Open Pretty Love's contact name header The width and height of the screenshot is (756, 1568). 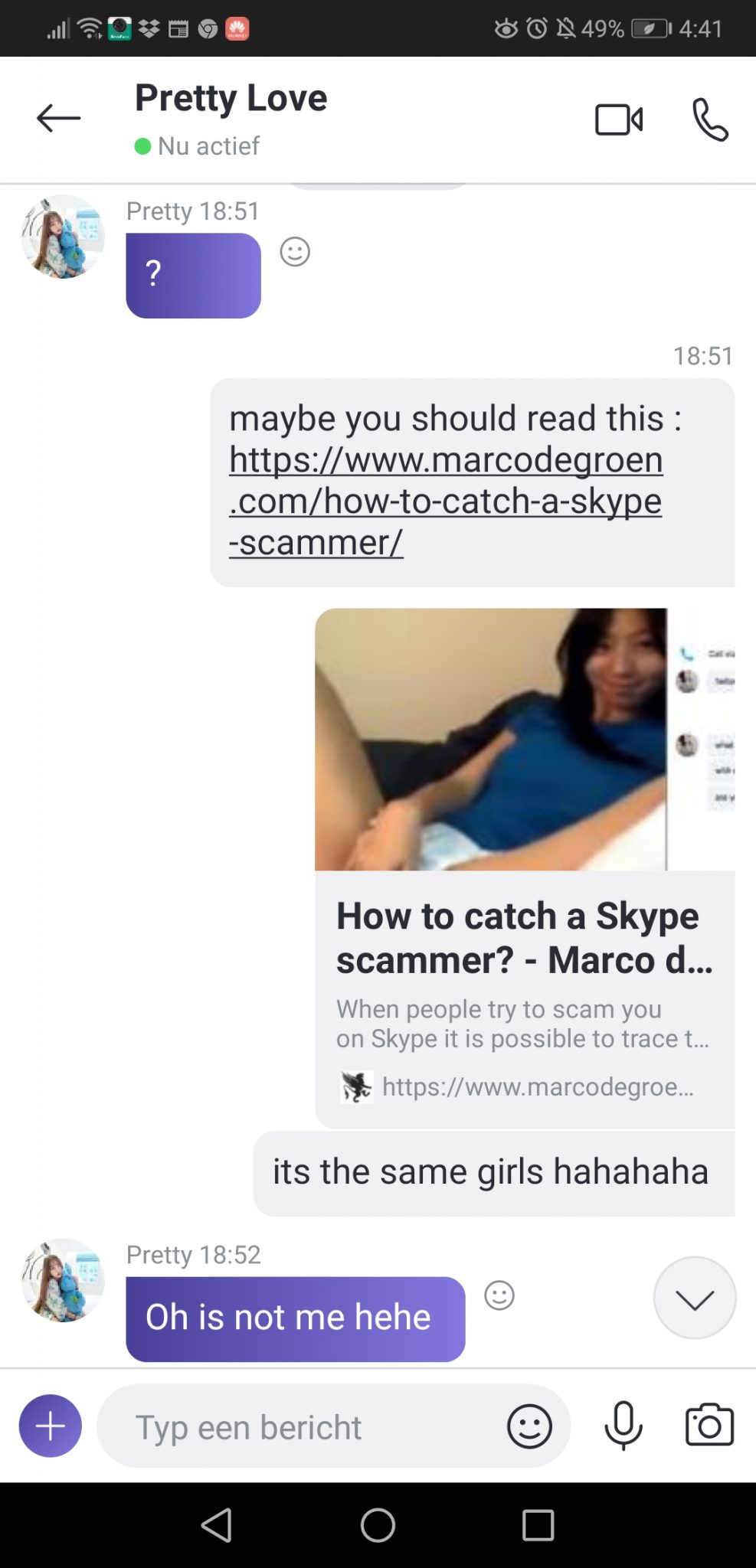point(231,98)
